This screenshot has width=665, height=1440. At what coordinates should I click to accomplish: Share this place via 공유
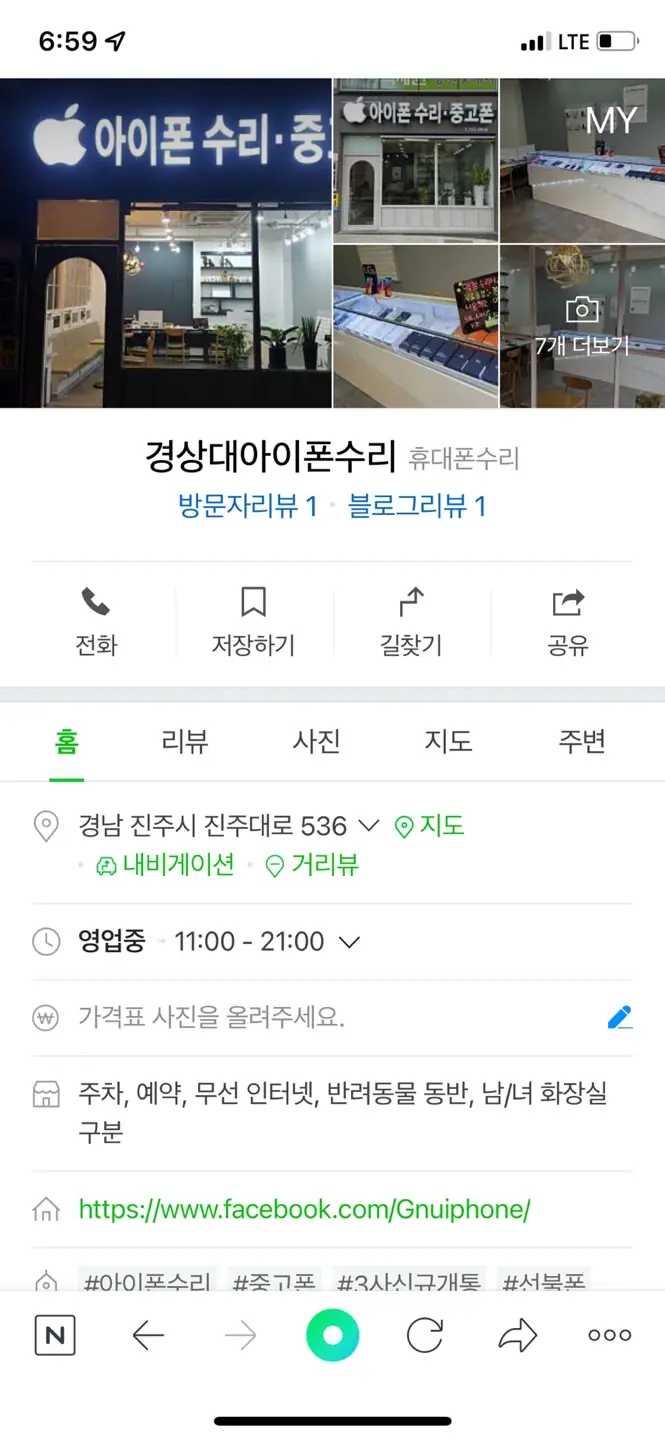point(568,622)
